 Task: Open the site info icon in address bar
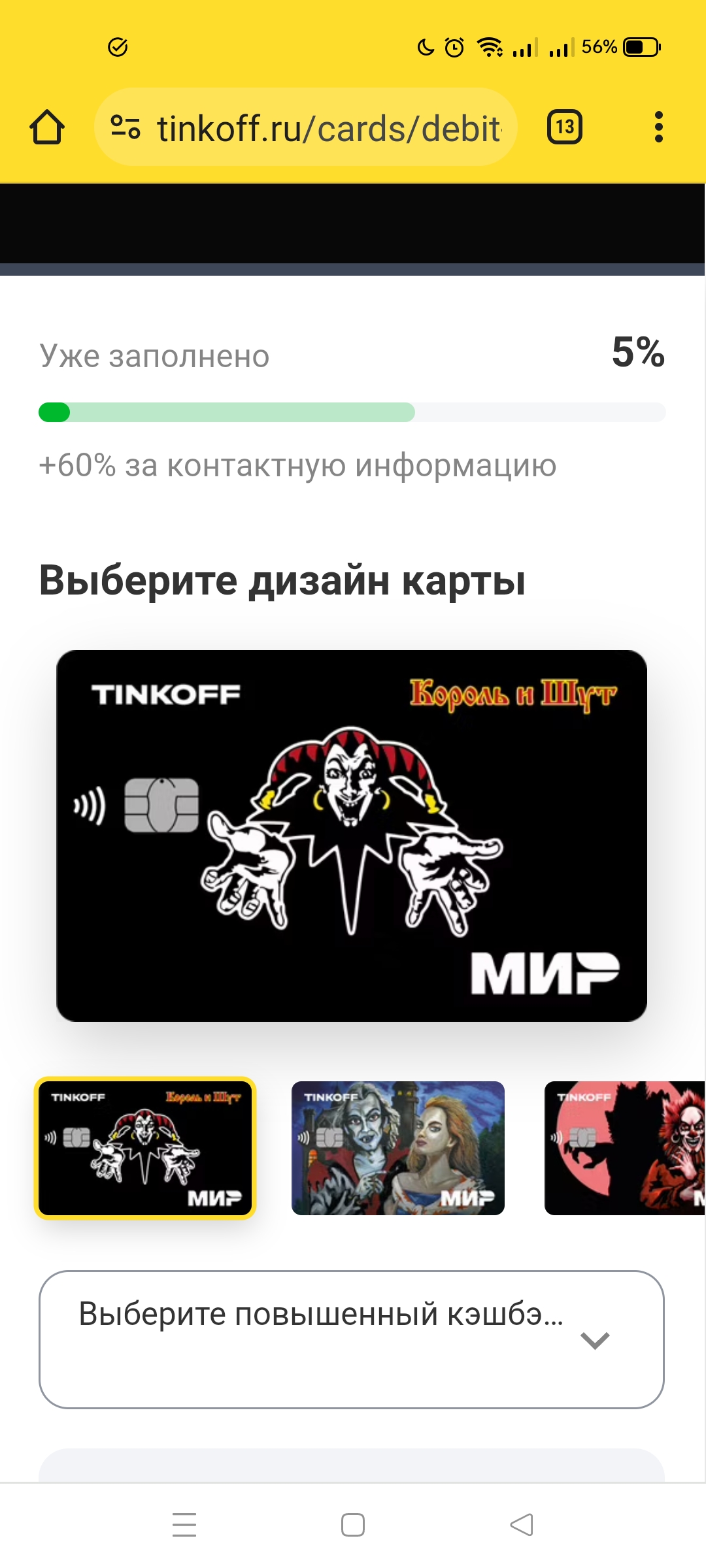126,127
